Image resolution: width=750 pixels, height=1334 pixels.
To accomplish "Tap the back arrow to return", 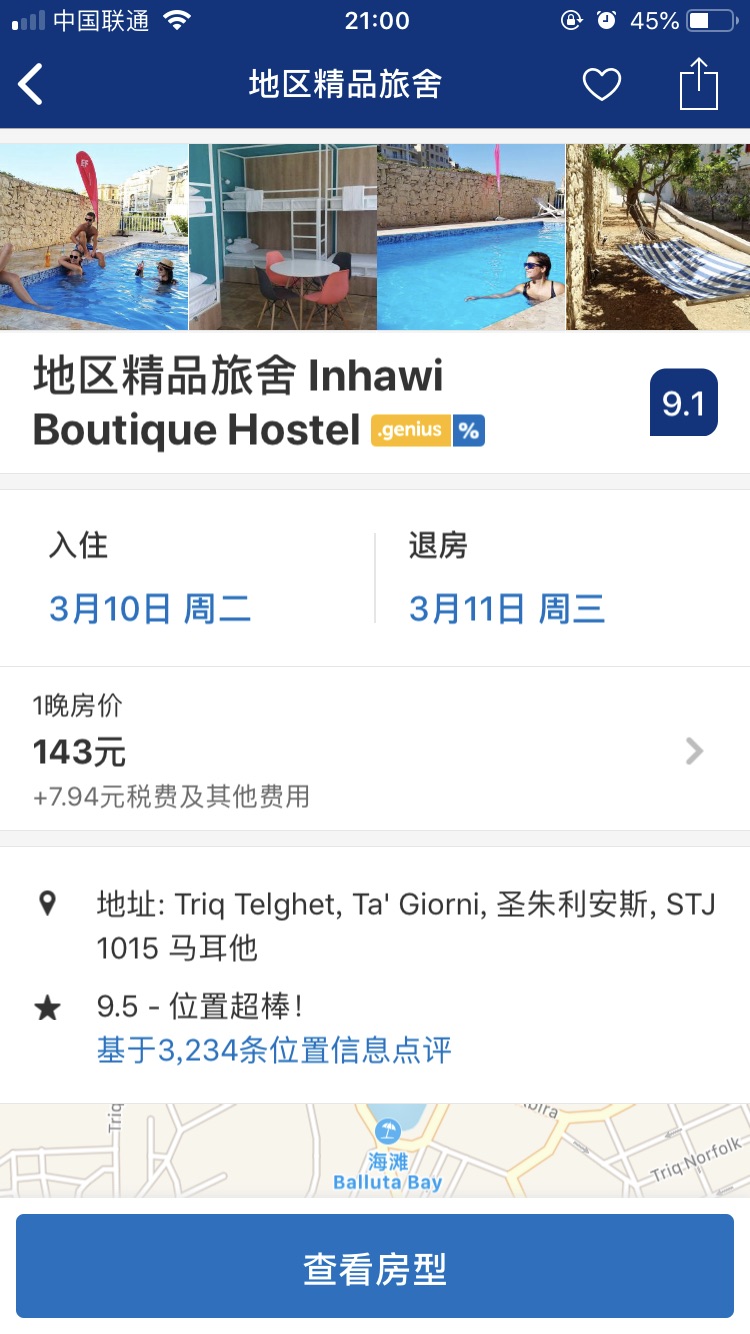I will pos(30,84).
